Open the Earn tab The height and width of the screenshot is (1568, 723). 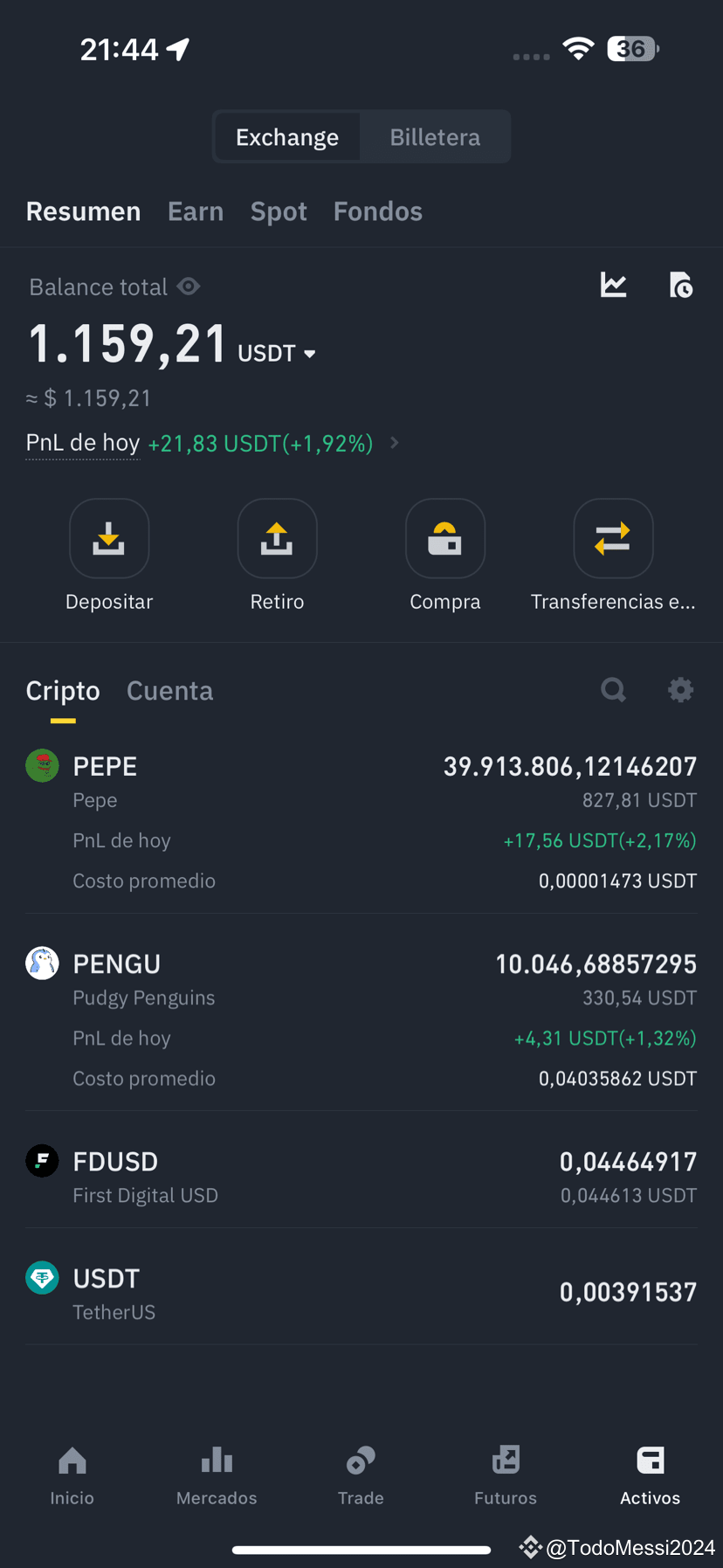coord(196,211)
